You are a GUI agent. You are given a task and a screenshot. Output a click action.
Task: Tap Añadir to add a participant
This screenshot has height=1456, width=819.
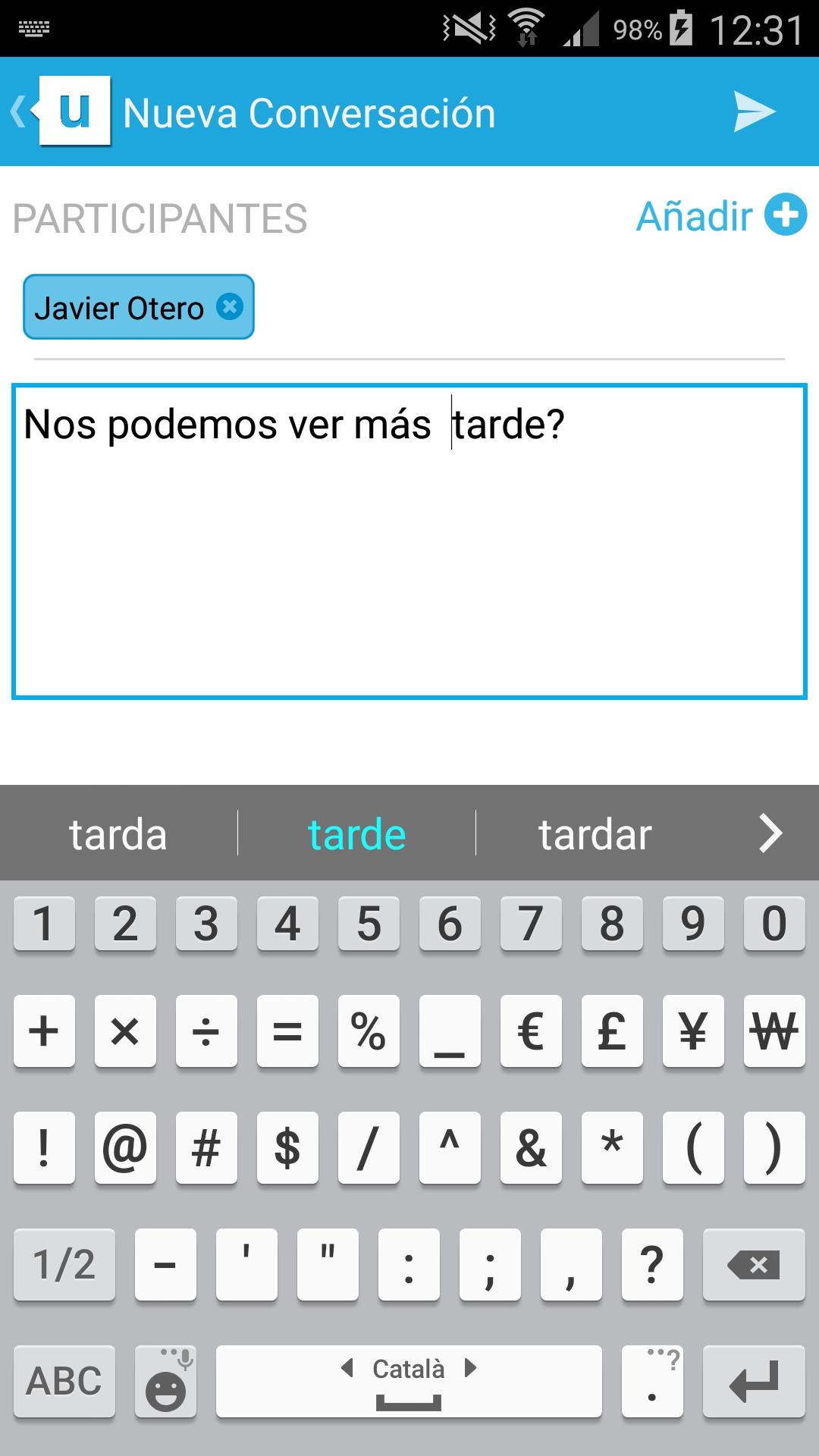[x=692, y=217]
